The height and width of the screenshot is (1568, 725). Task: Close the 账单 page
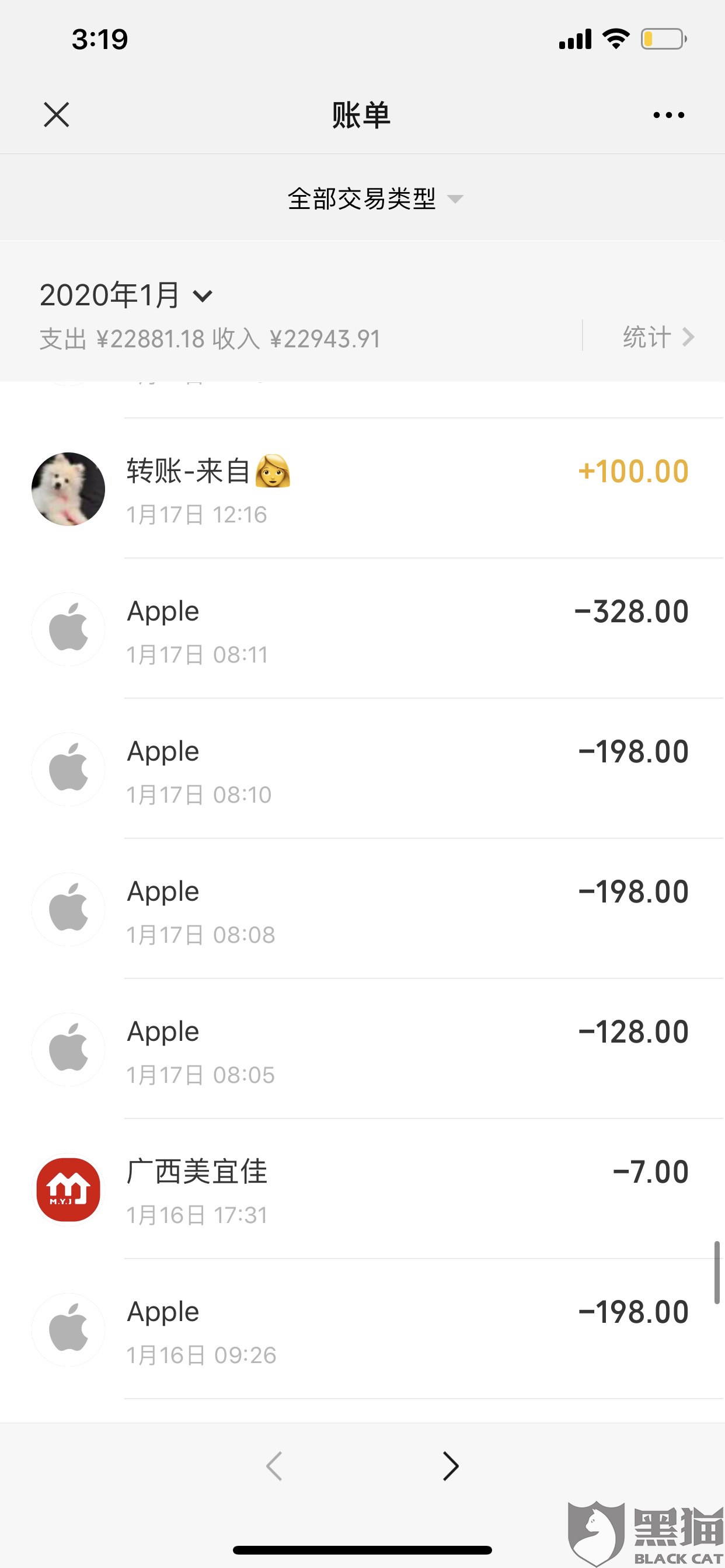pyautogui.click(x=57, y=114)
